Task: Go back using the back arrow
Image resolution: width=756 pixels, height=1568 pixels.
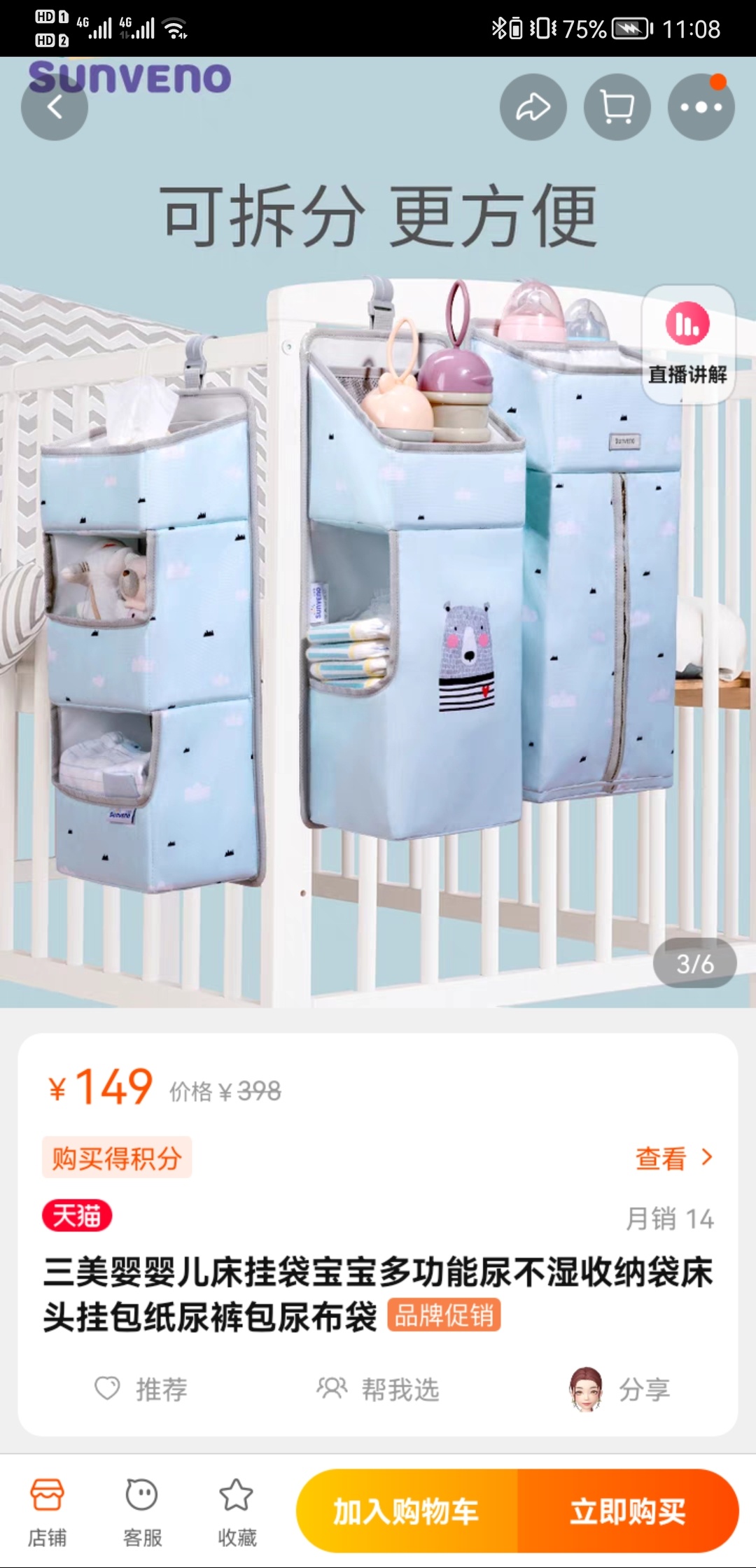Action: pyautogui.click(x=55, y=108)
